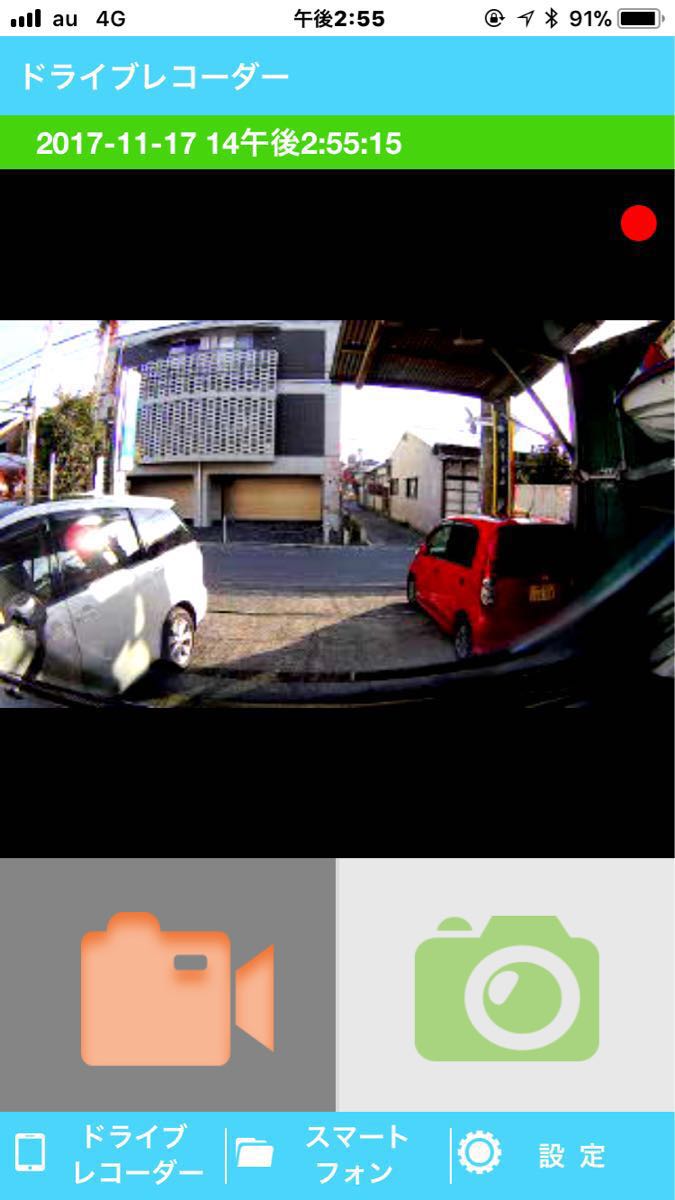Take a snapshot with the green camera button
Screen dimensions: 675x1200
[x=506, y=986]
